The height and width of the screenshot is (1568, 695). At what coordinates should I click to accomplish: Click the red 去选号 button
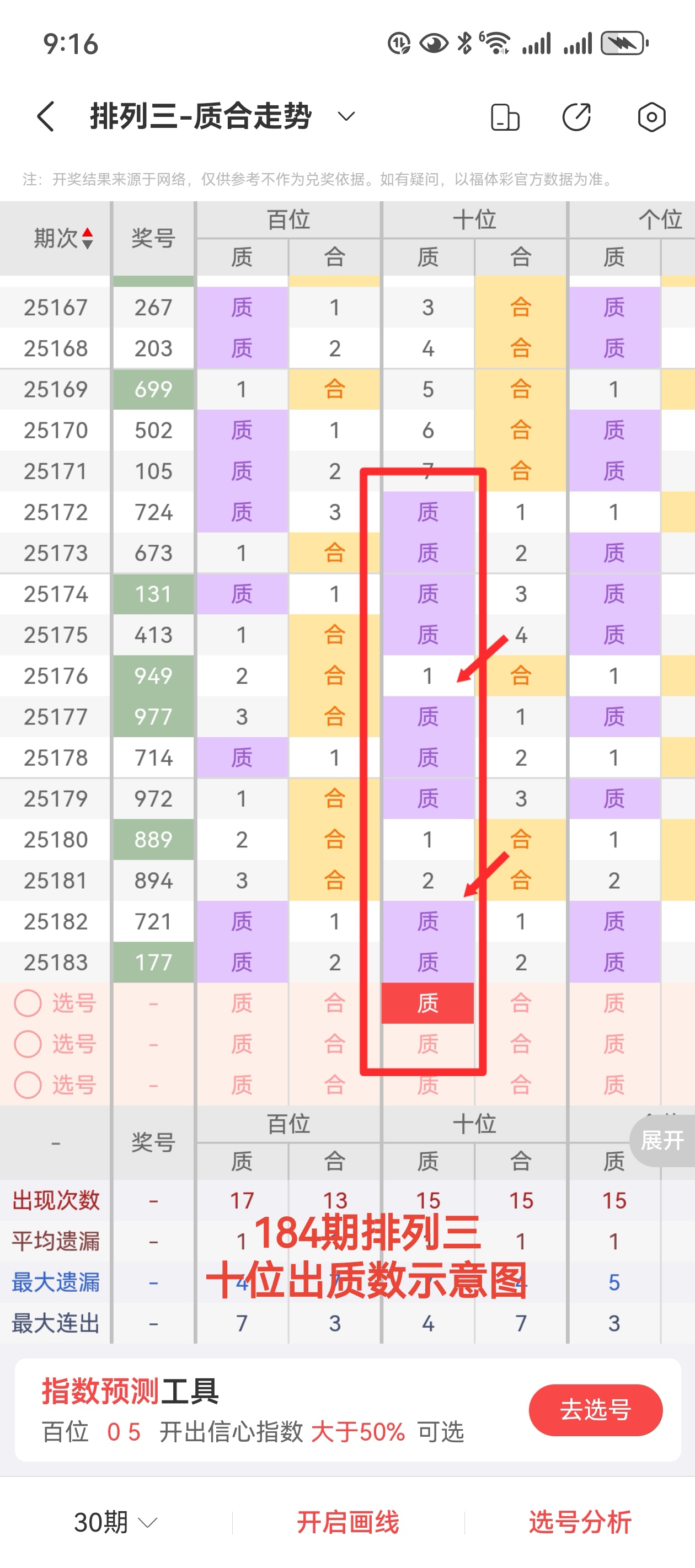point(595,1412)
